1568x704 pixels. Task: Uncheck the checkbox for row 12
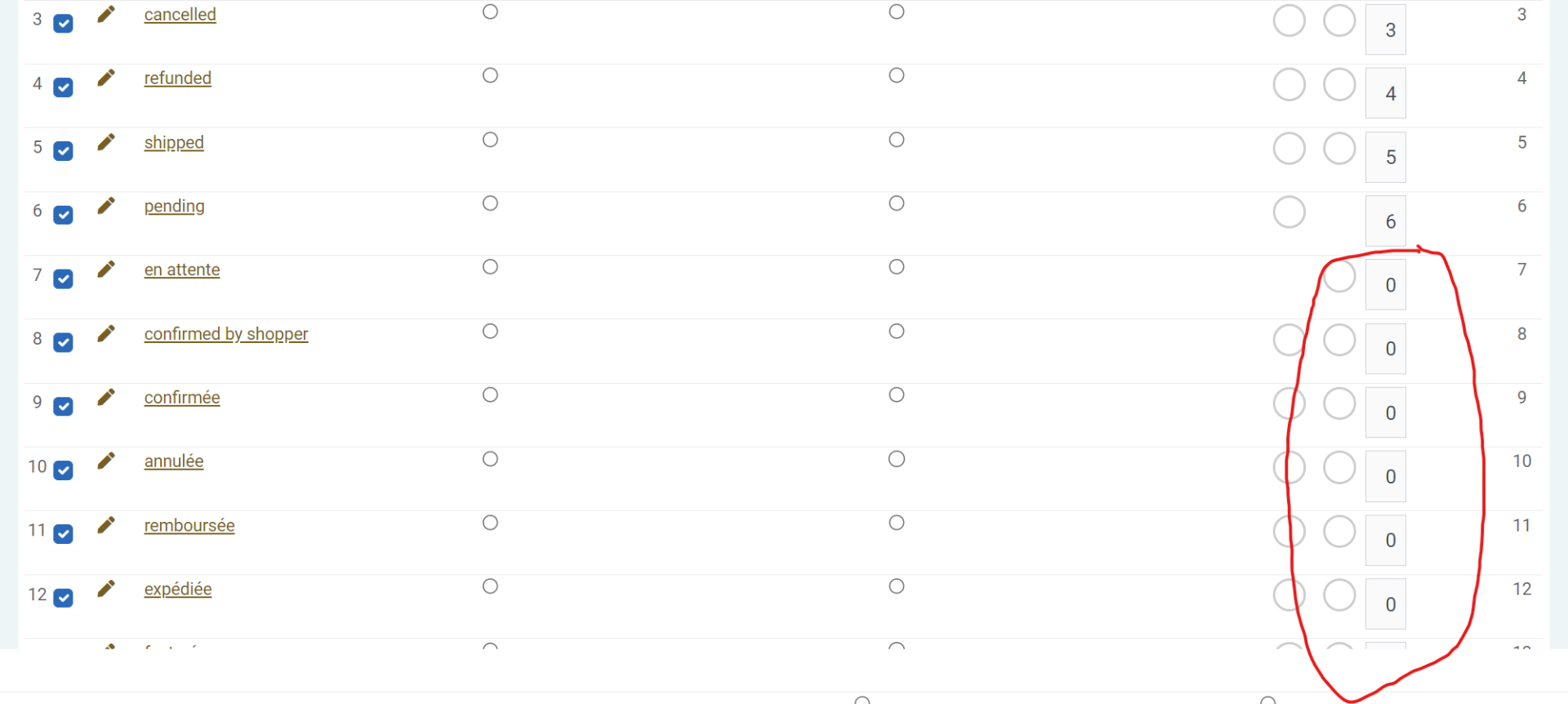[63, 598]
